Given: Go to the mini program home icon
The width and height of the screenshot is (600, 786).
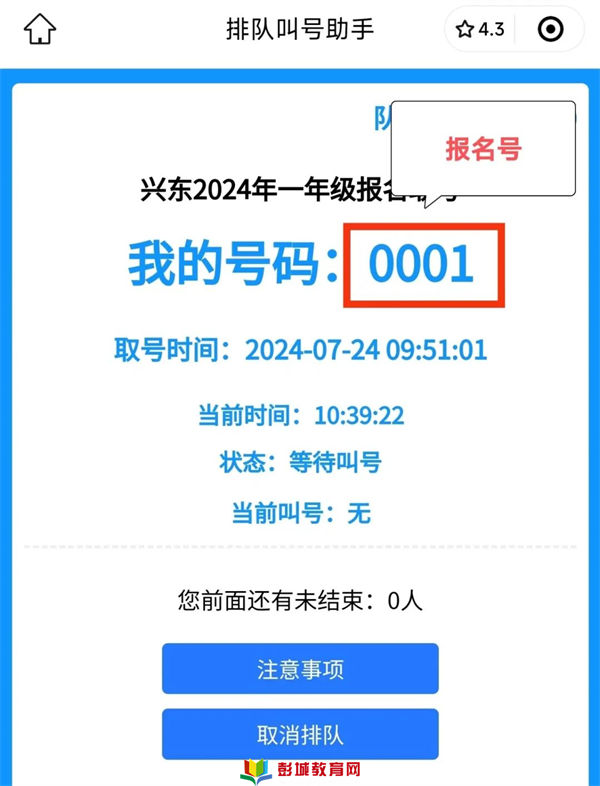Looking at the screenshot, I should point(40,30).
